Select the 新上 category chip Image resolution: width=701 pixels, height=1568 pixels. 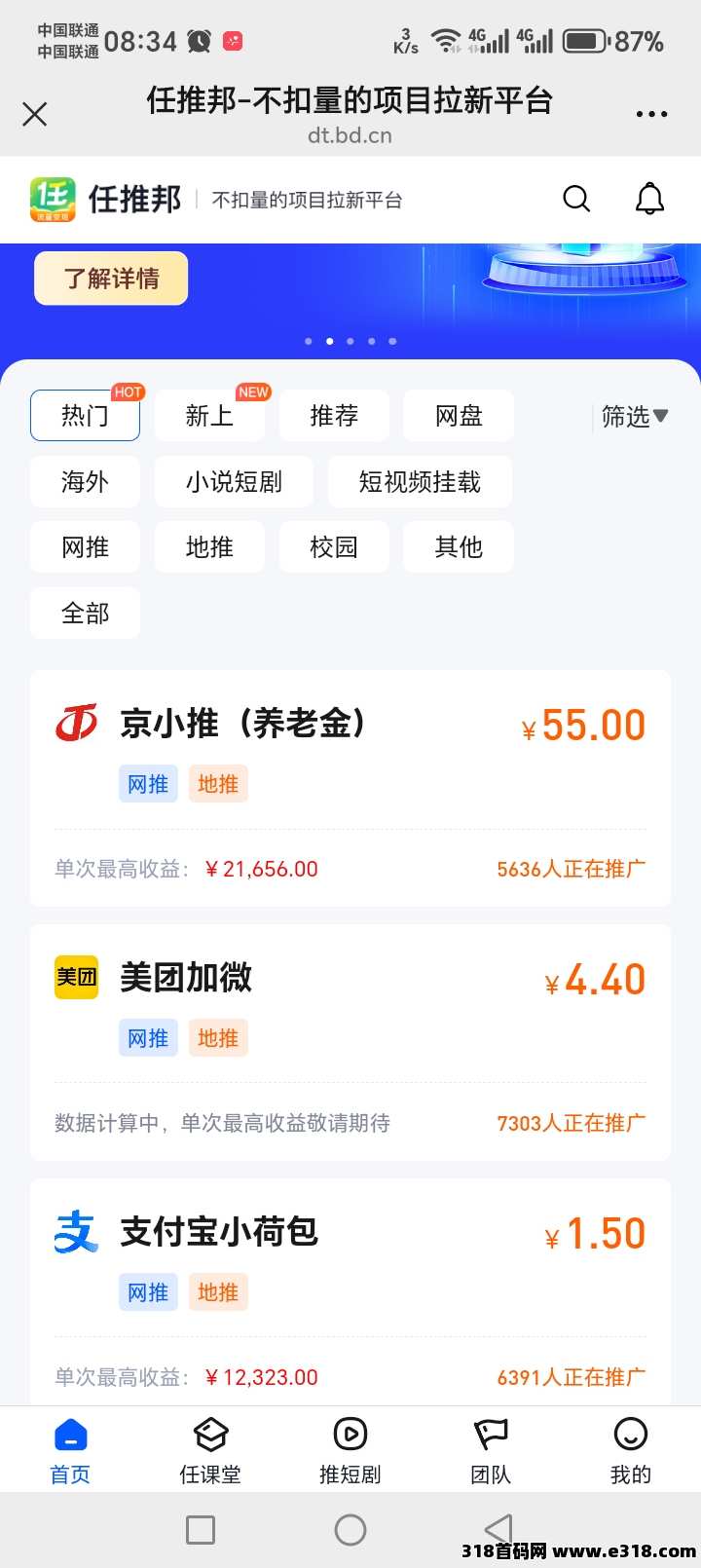click(x=209, y=416)
